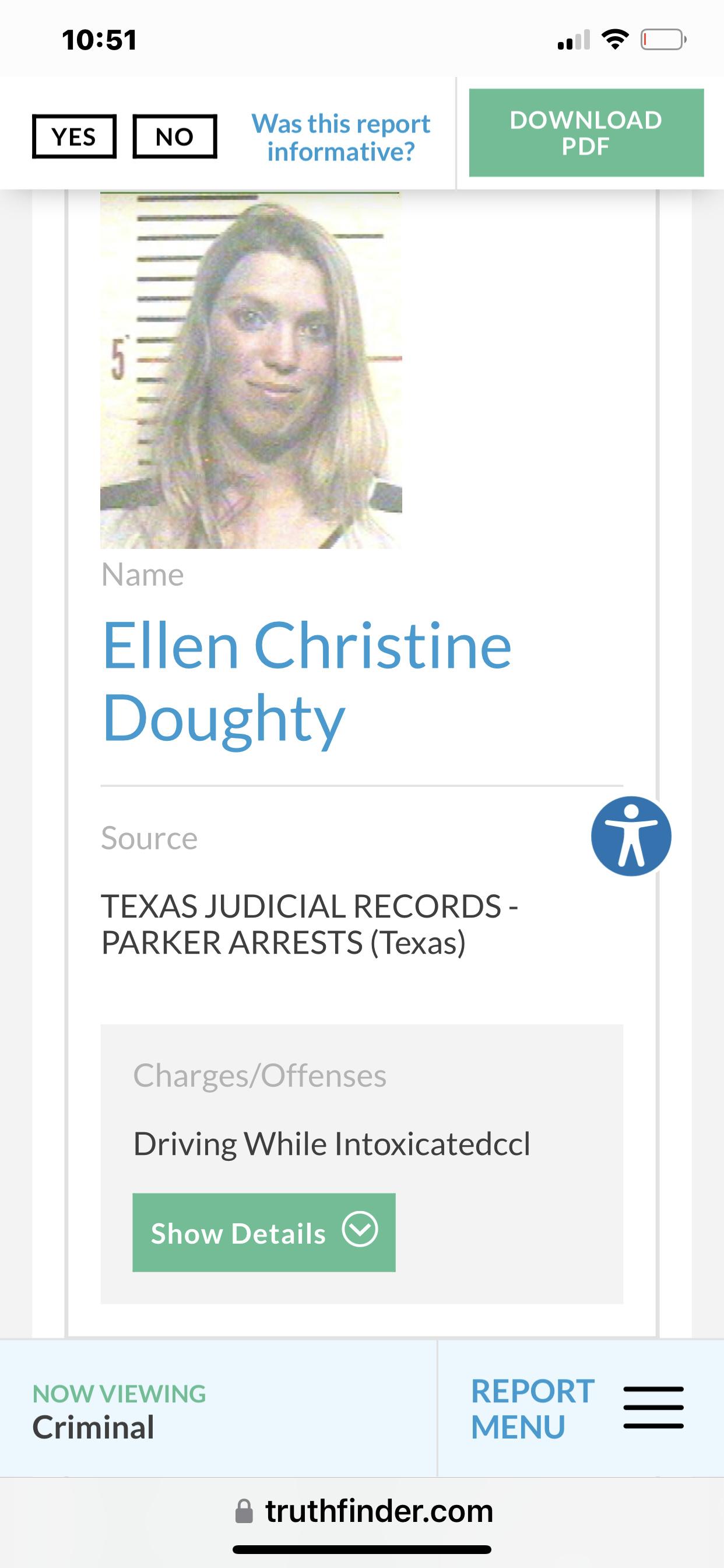Open the accessibility options button

click(631, 836)
